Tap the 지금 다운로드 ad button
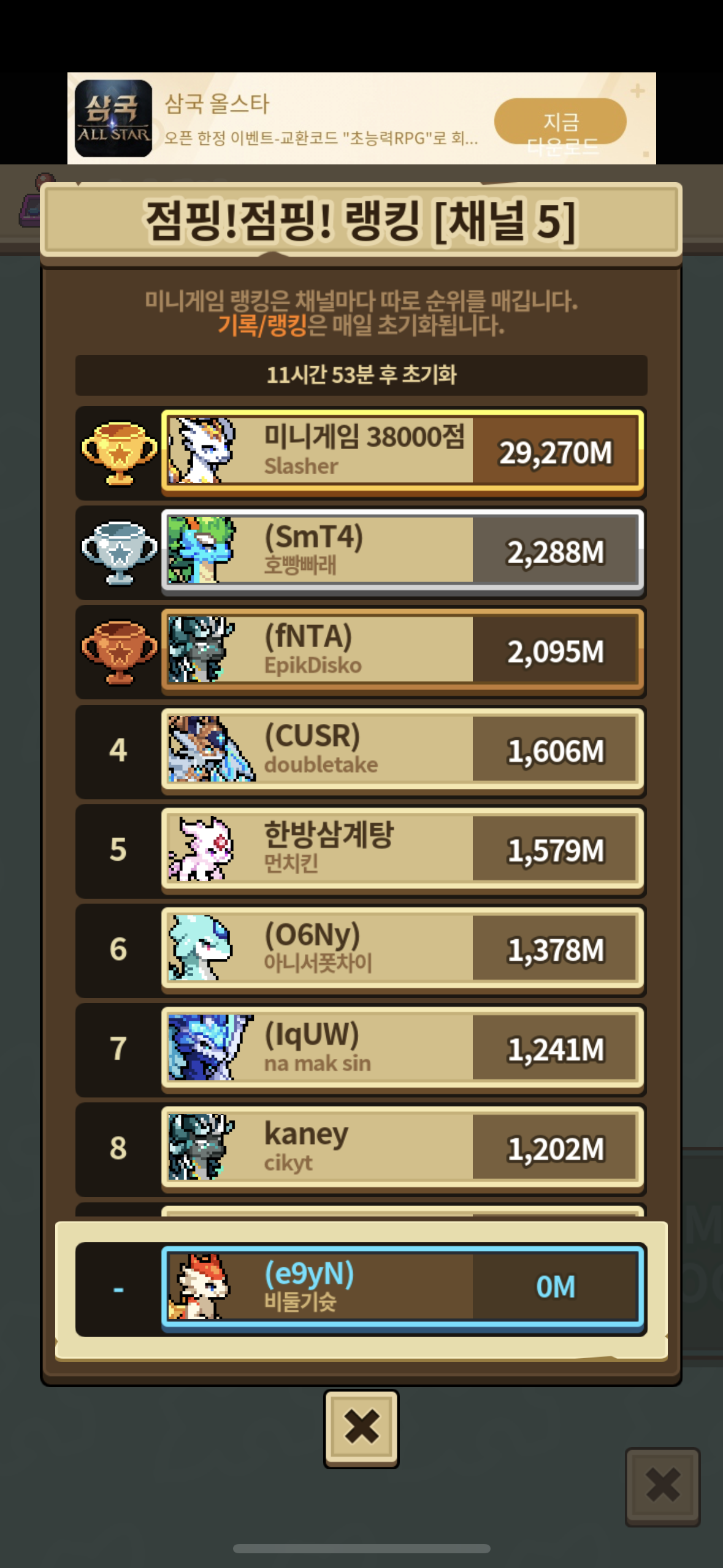723x1568 pixels. coord(560,122)
